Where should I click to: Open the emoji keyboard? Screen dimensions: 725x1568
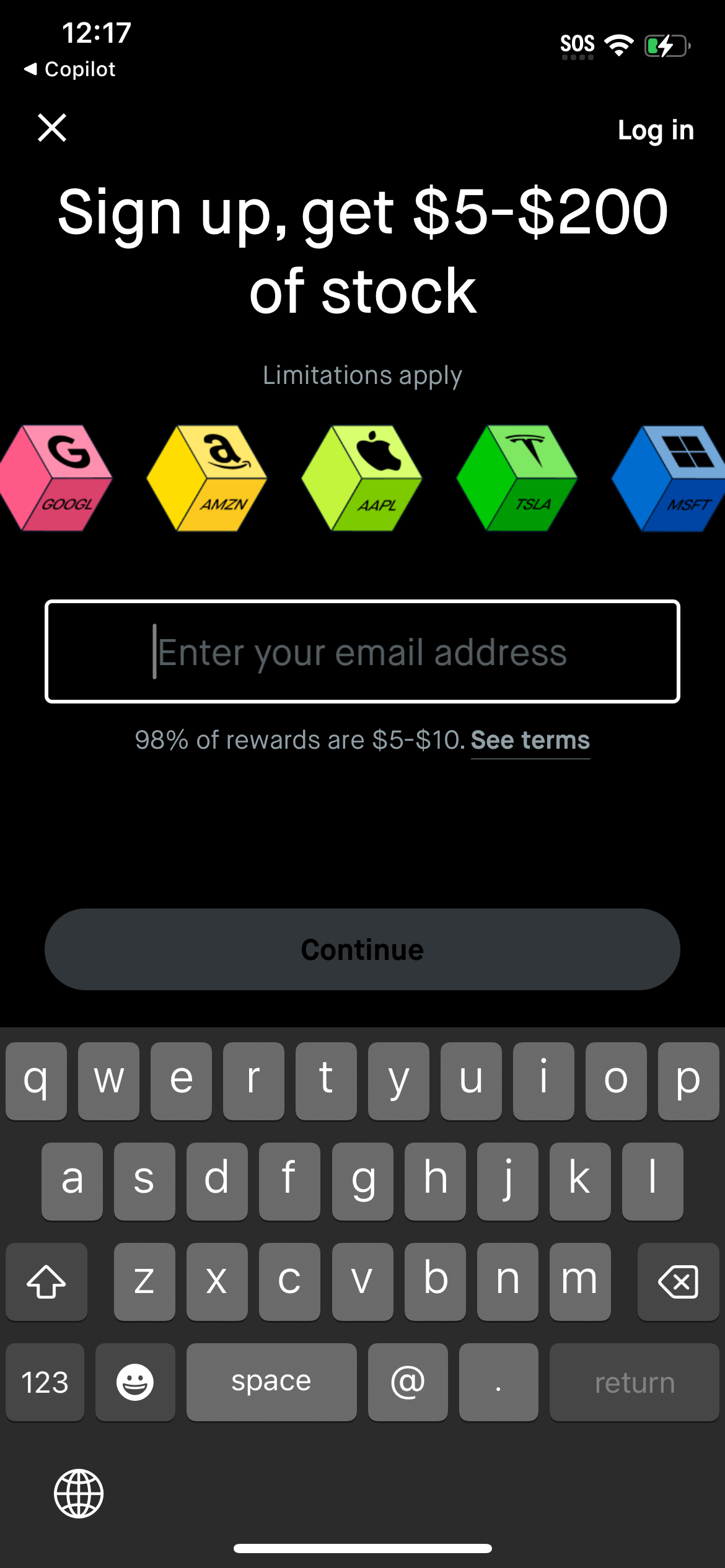pos(135,1382)
